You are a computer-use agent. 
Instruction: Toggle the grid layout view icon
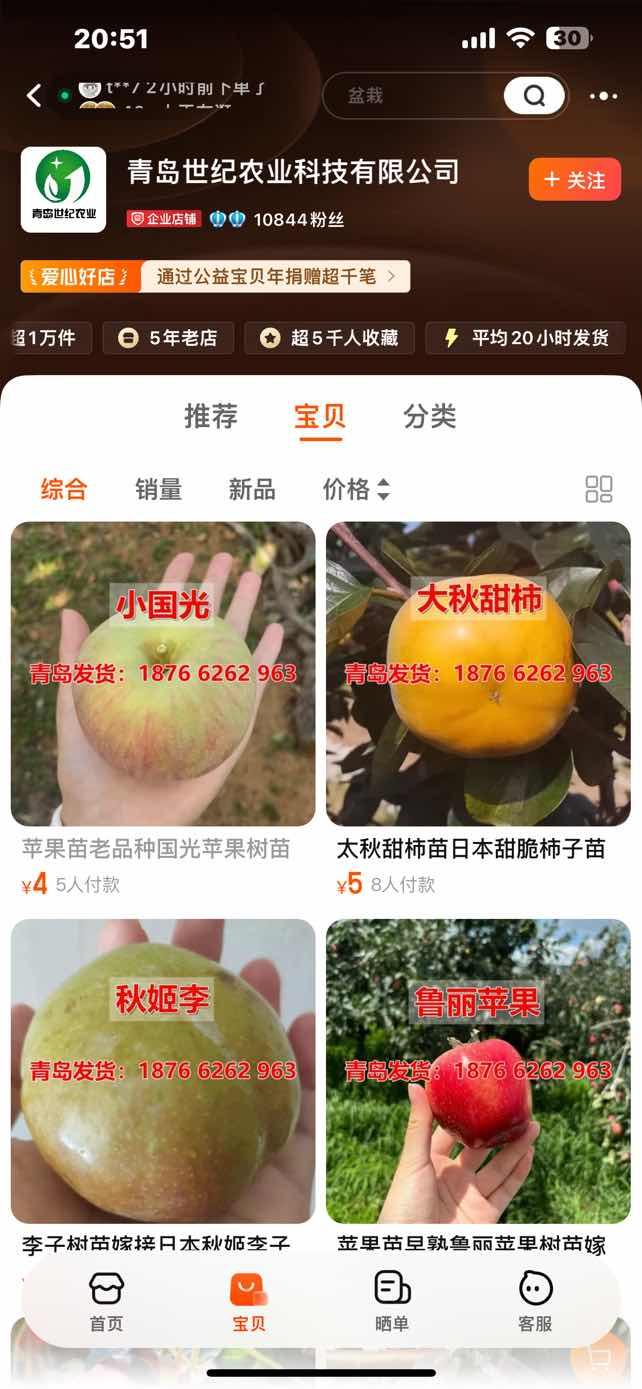(x=599, y=489)
